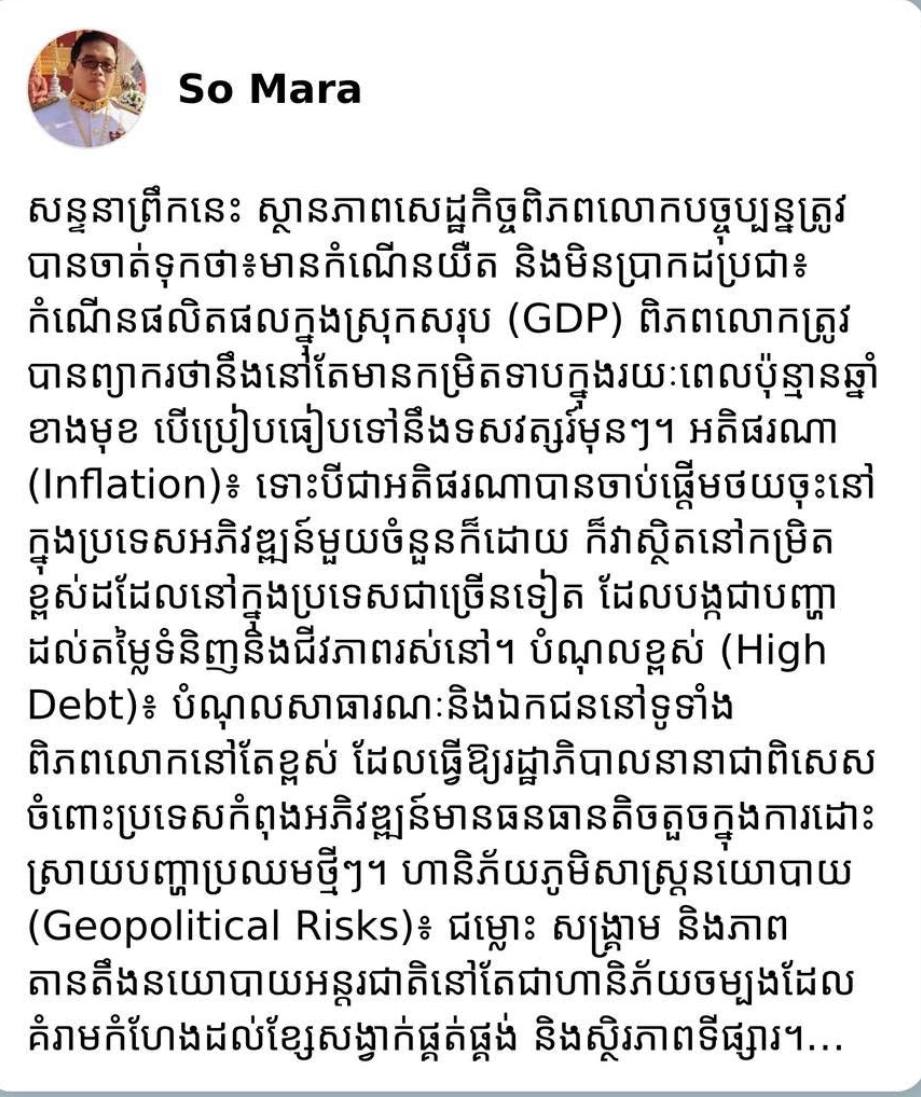Open So Mara's profile picture

click(x=87, y=89)
